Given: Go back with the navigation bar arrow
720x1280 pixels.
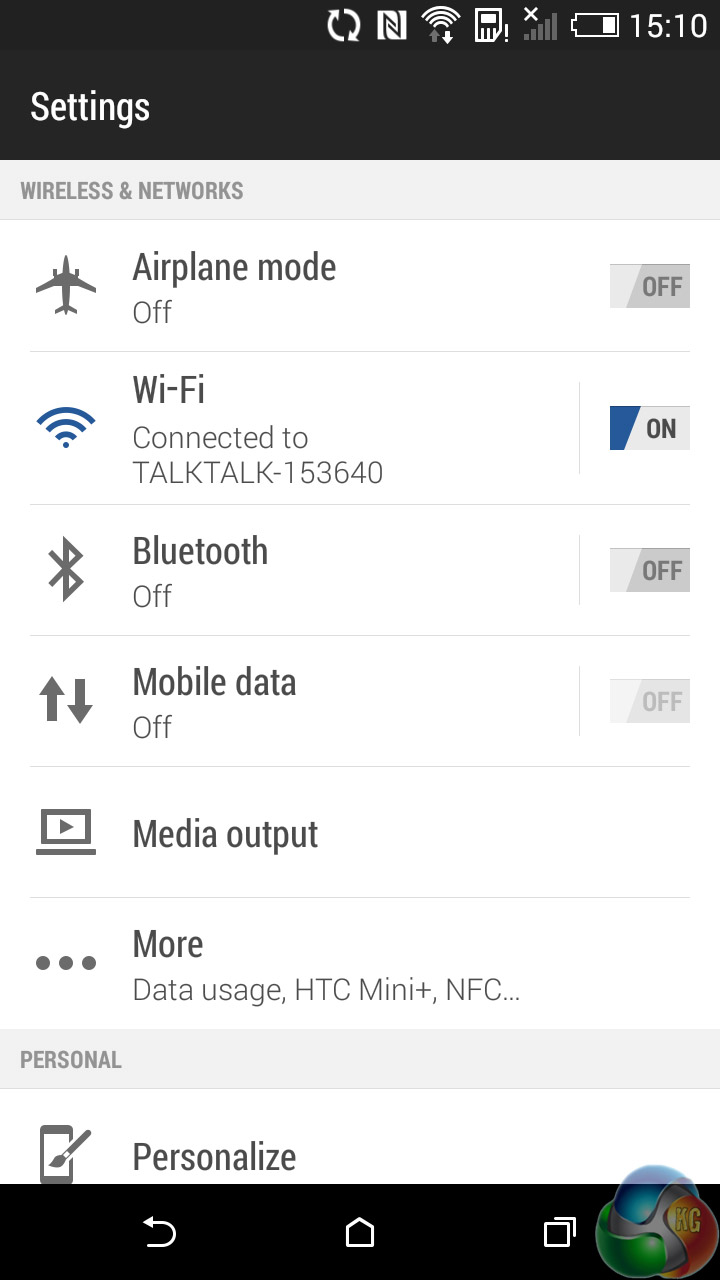Looking at the screenshot, I should (x=160, y=1233).
